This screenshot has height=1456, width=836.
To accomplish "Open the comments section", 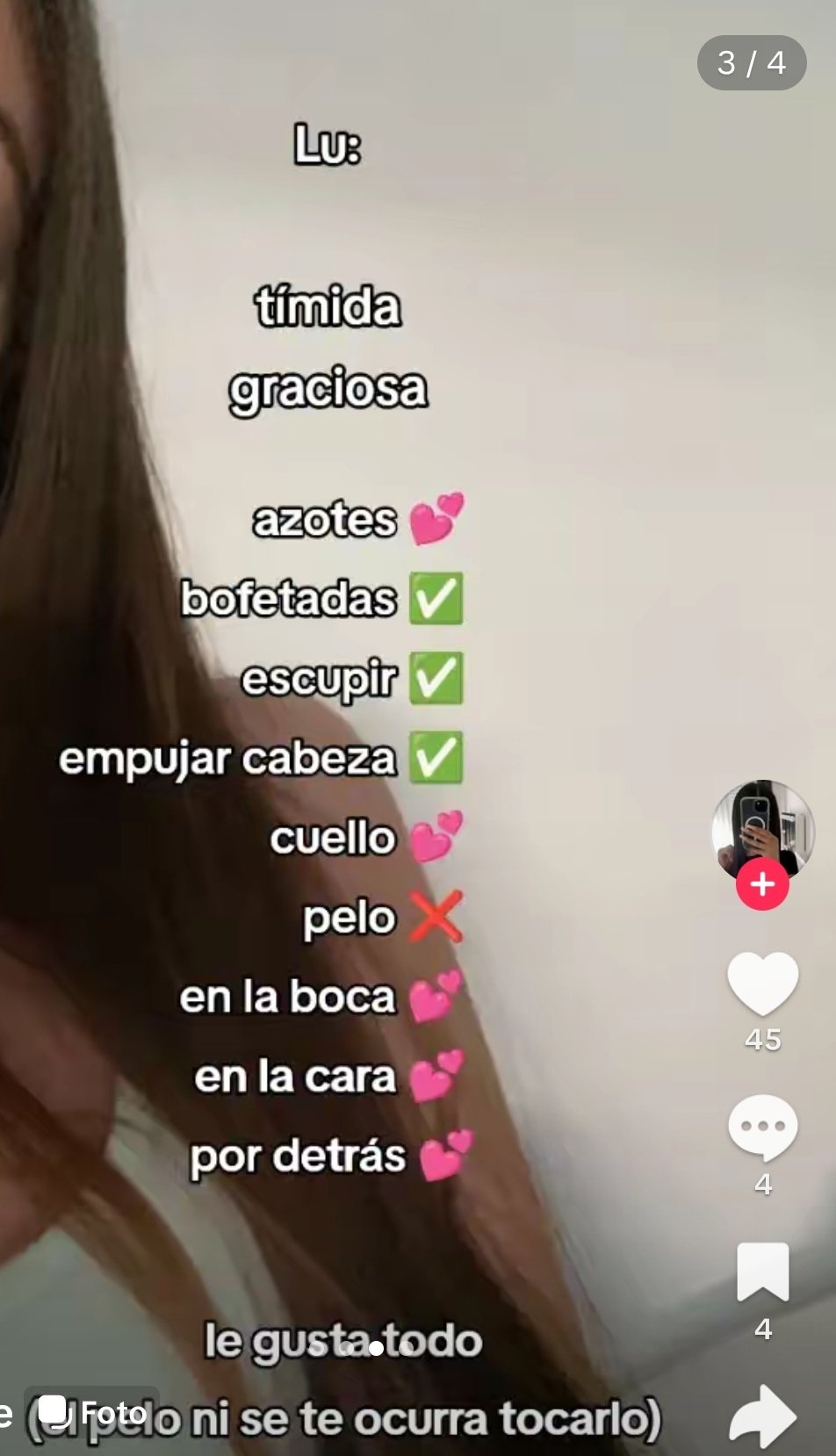I will [x=762, y=1127].
